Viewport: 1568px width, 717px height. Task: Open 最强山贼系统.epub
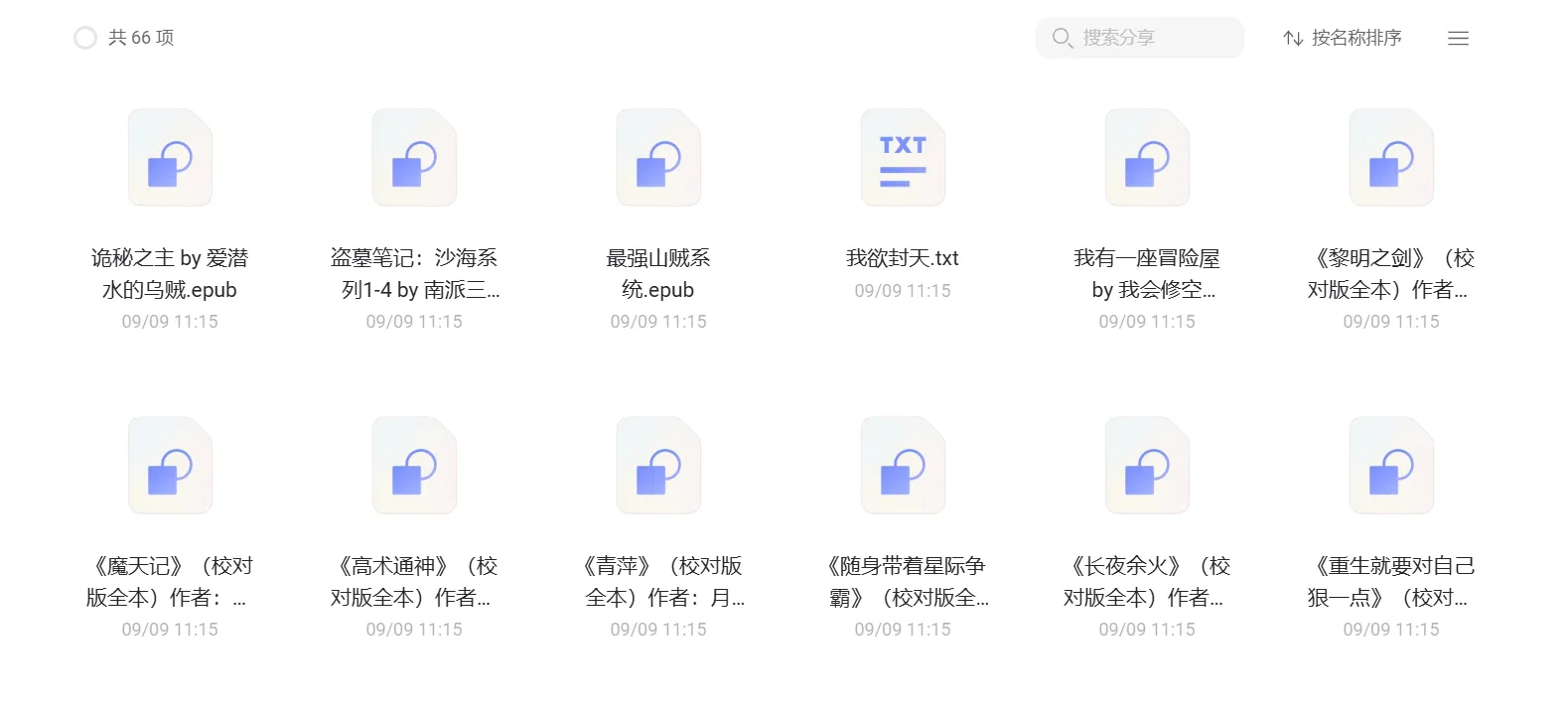point(658,158)
